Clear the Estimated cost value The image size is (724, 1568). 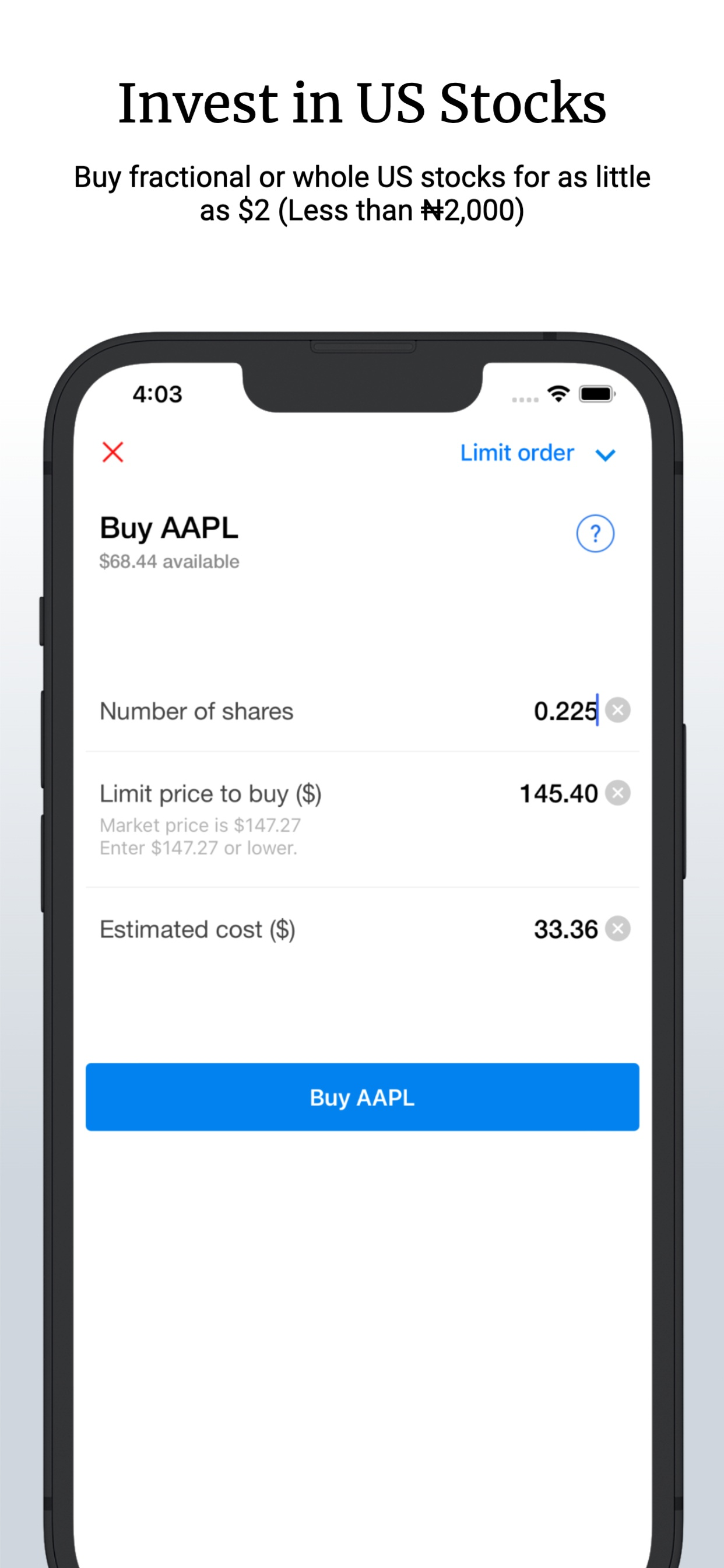pos(618,928)
